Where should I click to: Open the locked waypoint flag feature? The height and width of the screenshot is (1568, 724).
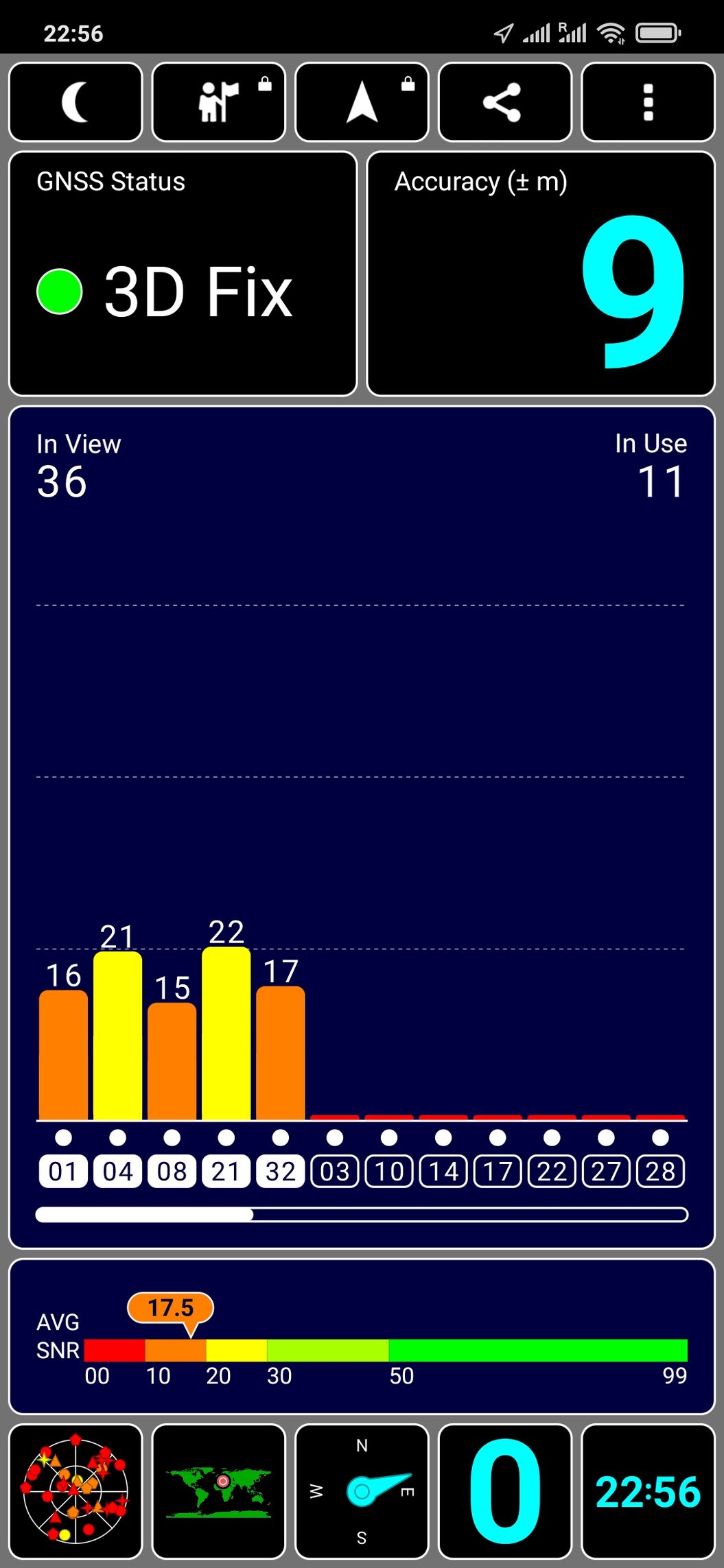tap(218, 102)
